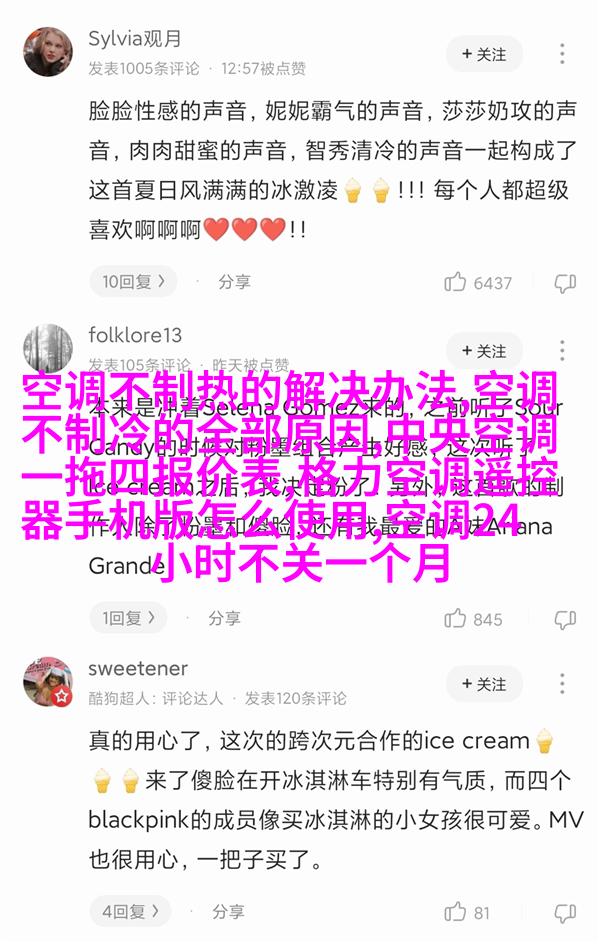Image resolution: width=600 pixels, height=944 pixels.
Task: Dislike folklore13's comment
Action: pos(565,619)
